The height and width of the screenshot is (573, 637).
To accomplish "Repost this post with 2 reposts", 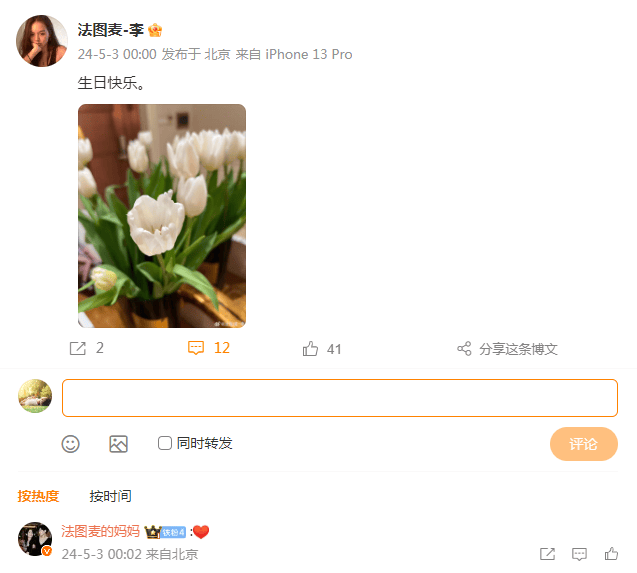I will pyautogui.click(x=86, y=349).
